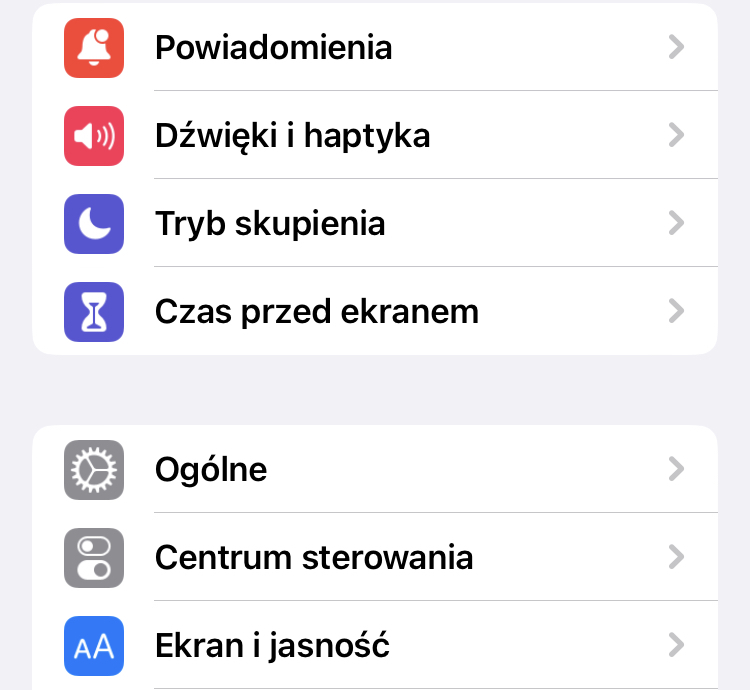Open Ekran i jasność settings
The image size is (750, 690).
coord(374,645)
